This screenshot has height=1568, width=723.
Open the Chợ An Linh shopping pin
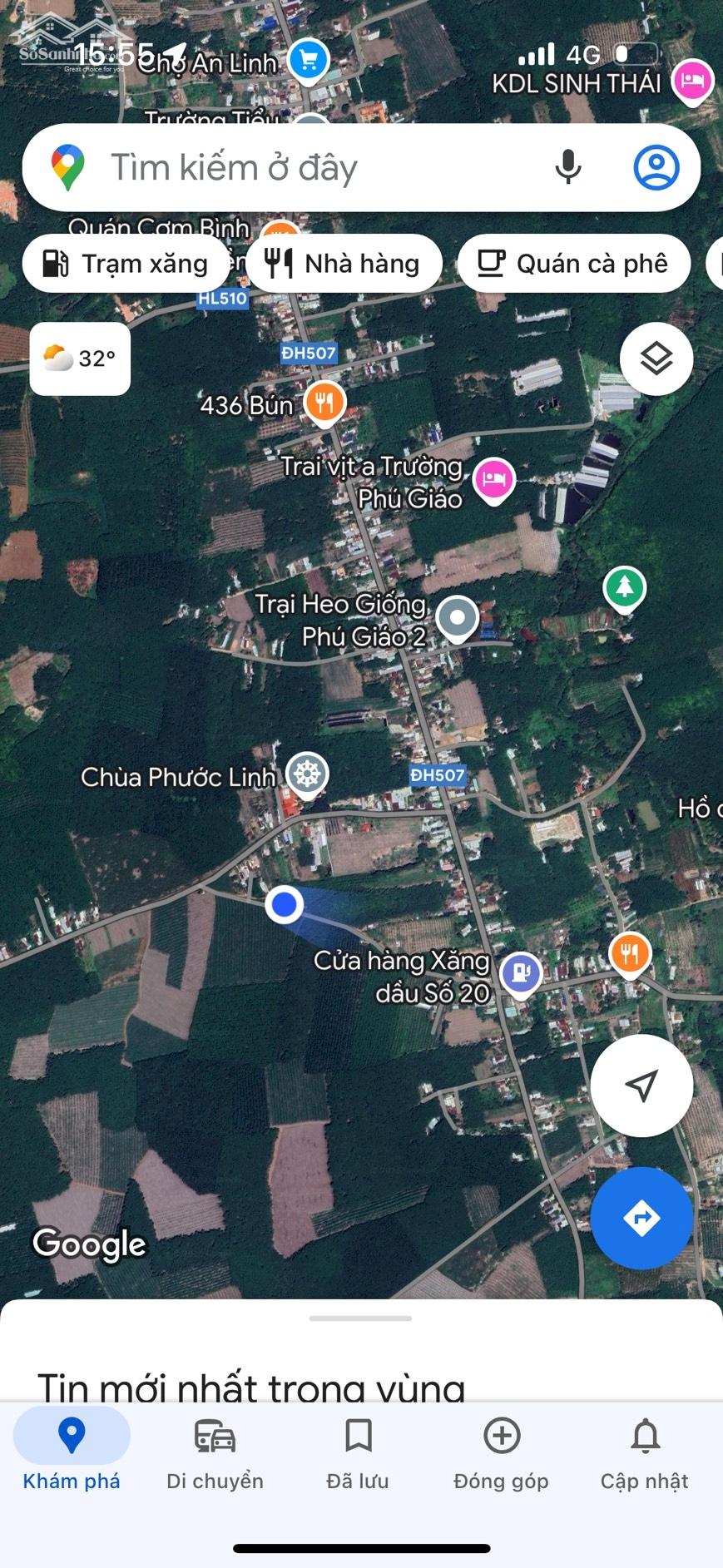pyautogui.click(x=309, y=62)
